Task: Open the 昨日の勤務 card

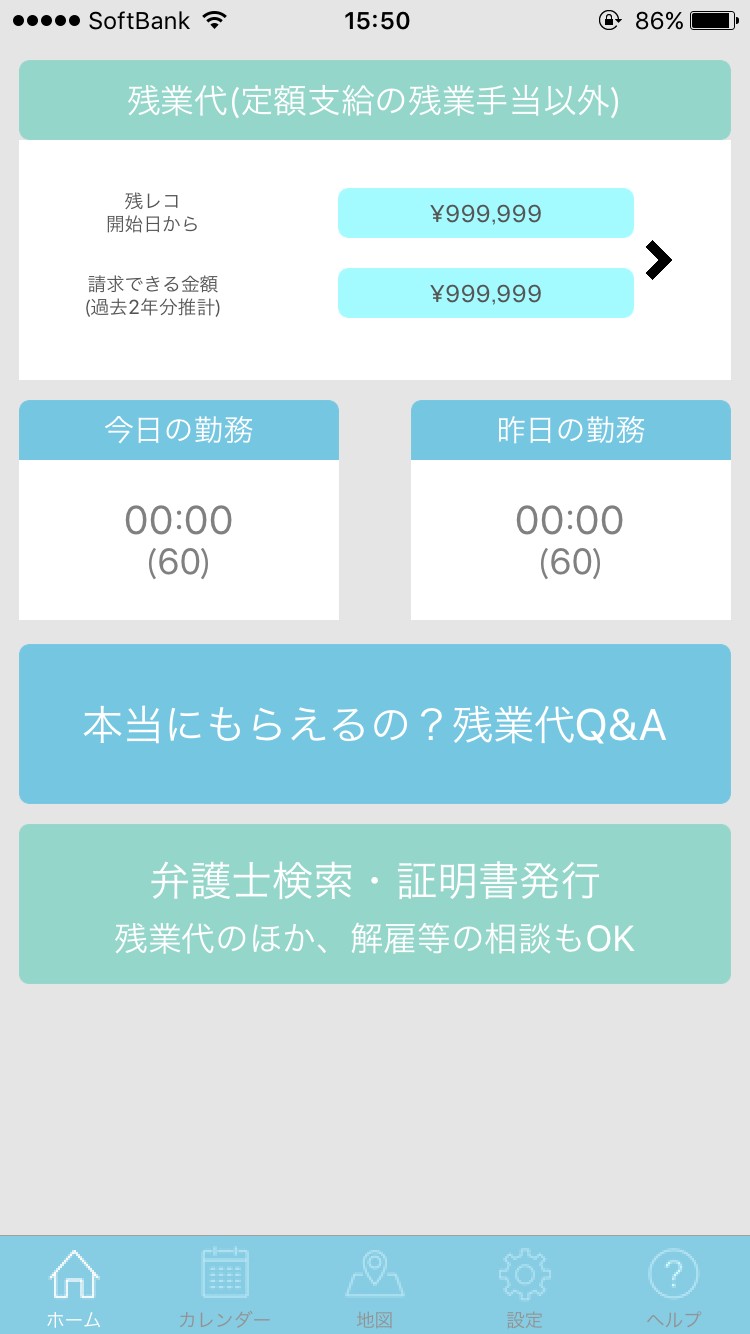Action: 570,510
